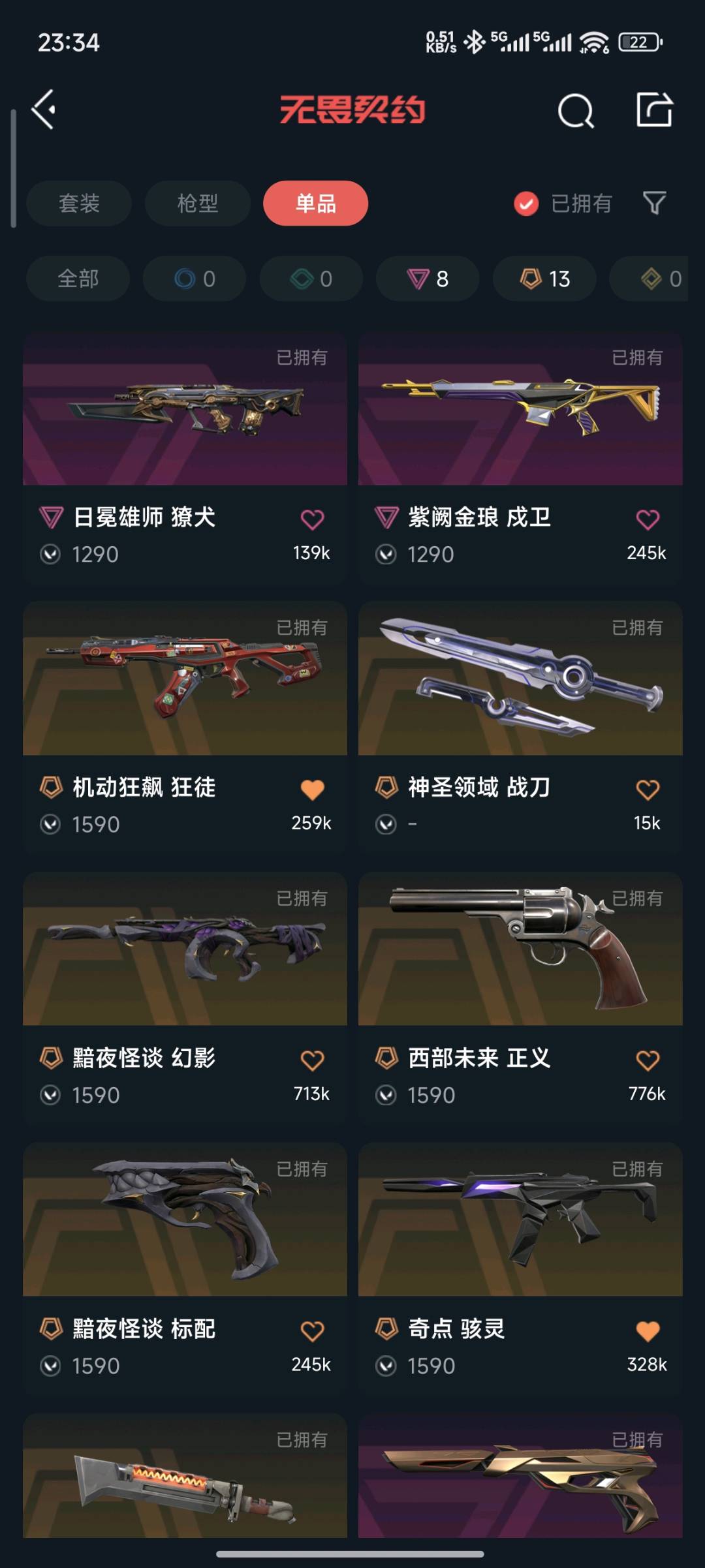The width and height of the screenshot is (705, 1568).
Task: Select the 单品 tab
Action: pyautogui.click(x=315, y=204)
